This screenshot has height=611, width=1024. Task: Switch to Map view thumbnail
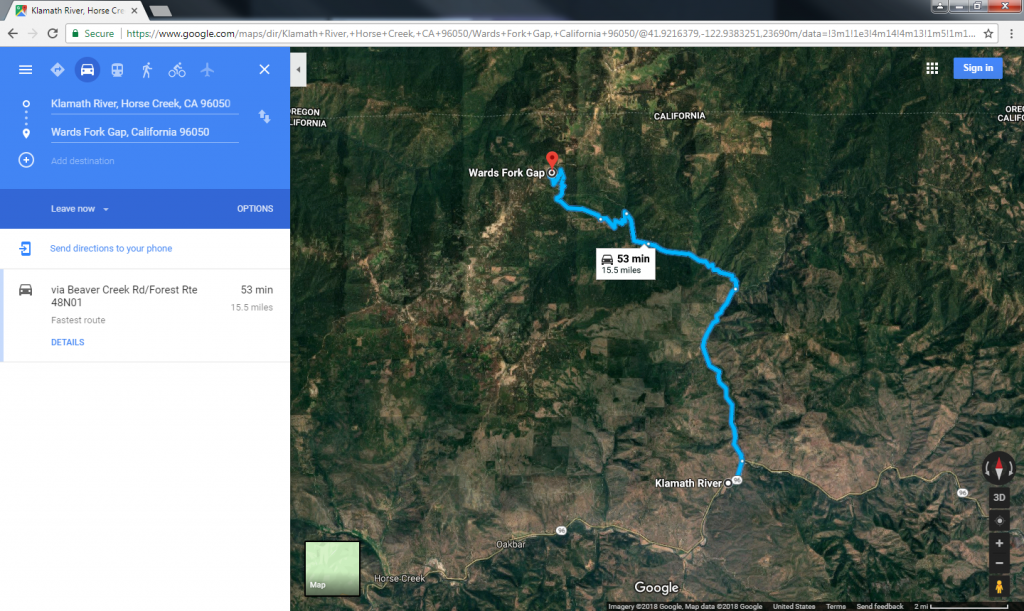point(332,567)
